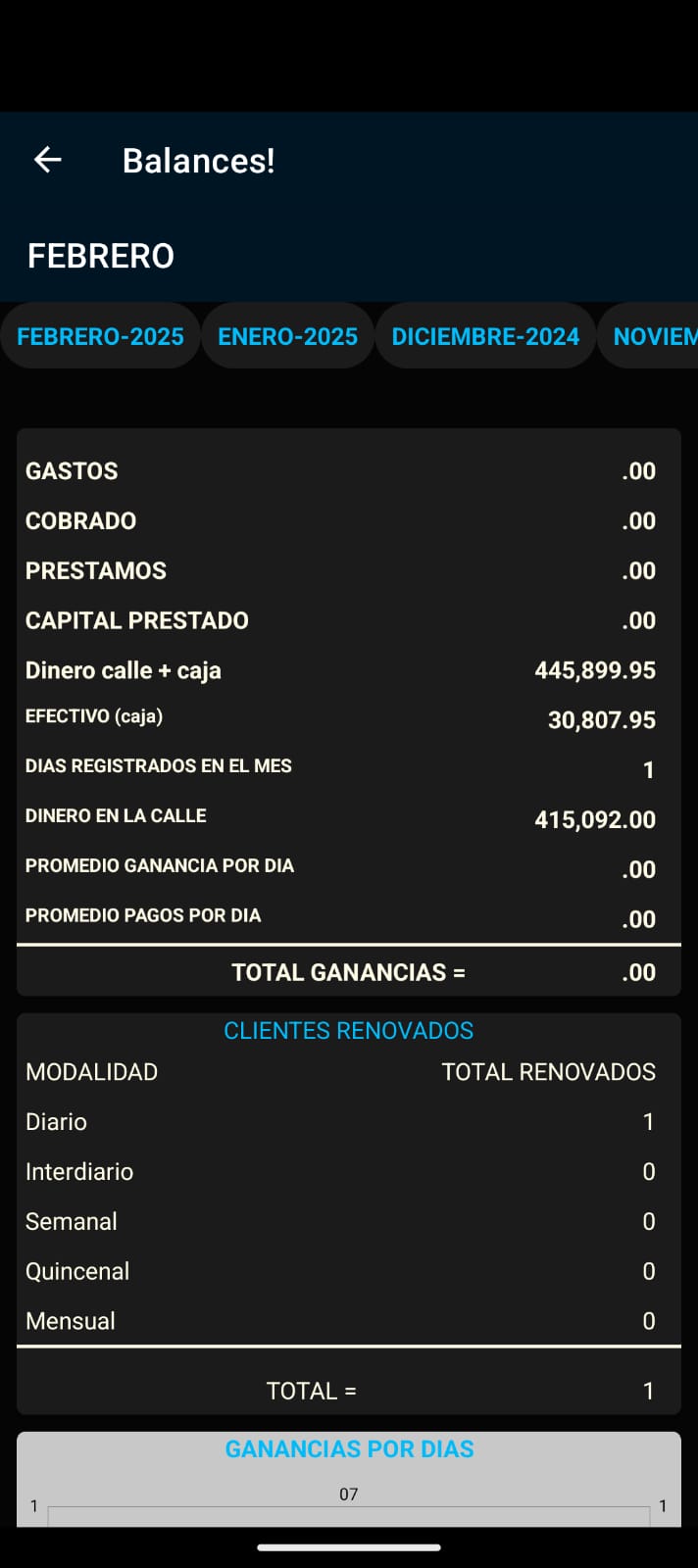
Task: Switch to the ENERO-2025 balance
Action: [287, 336]
